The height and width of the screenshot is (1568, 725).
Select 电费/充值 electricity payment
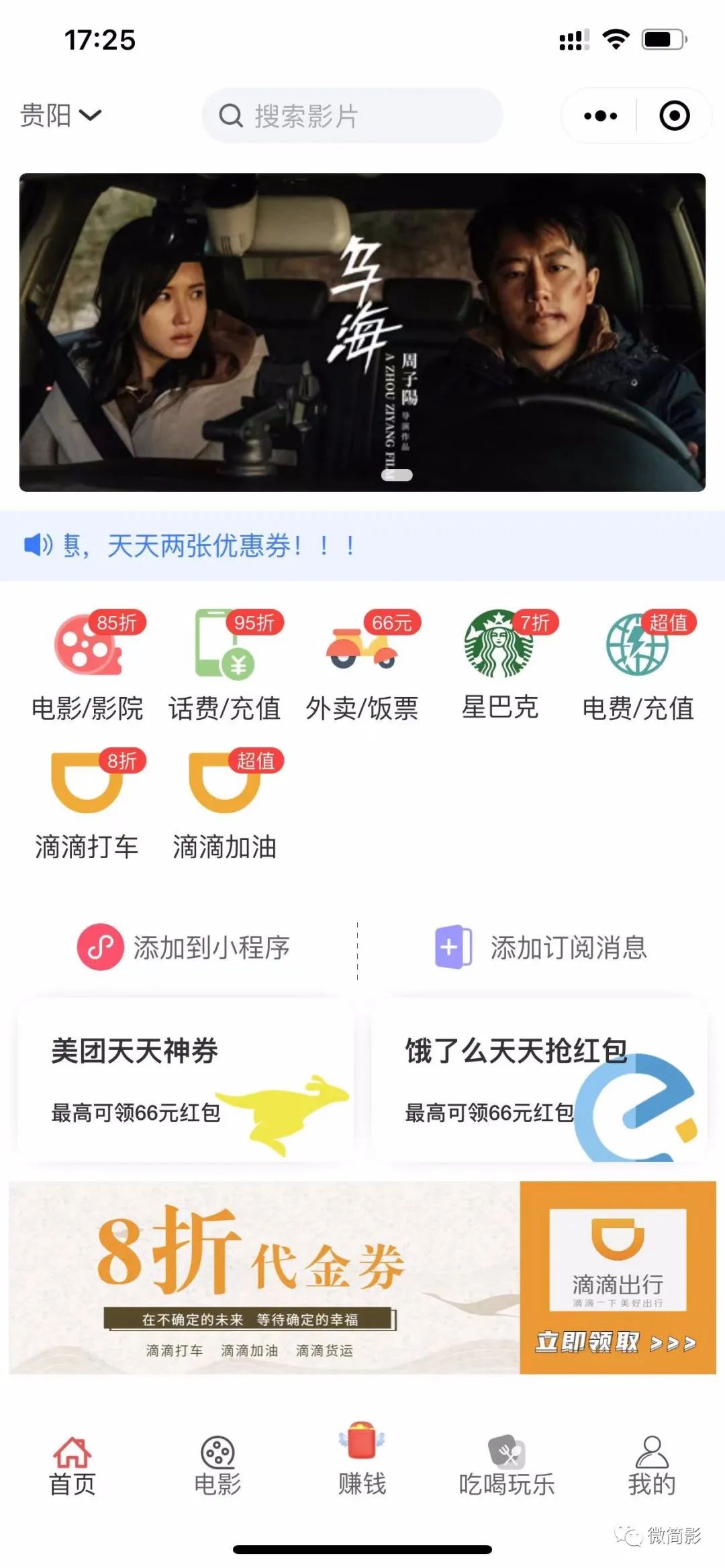click(638, 666)
